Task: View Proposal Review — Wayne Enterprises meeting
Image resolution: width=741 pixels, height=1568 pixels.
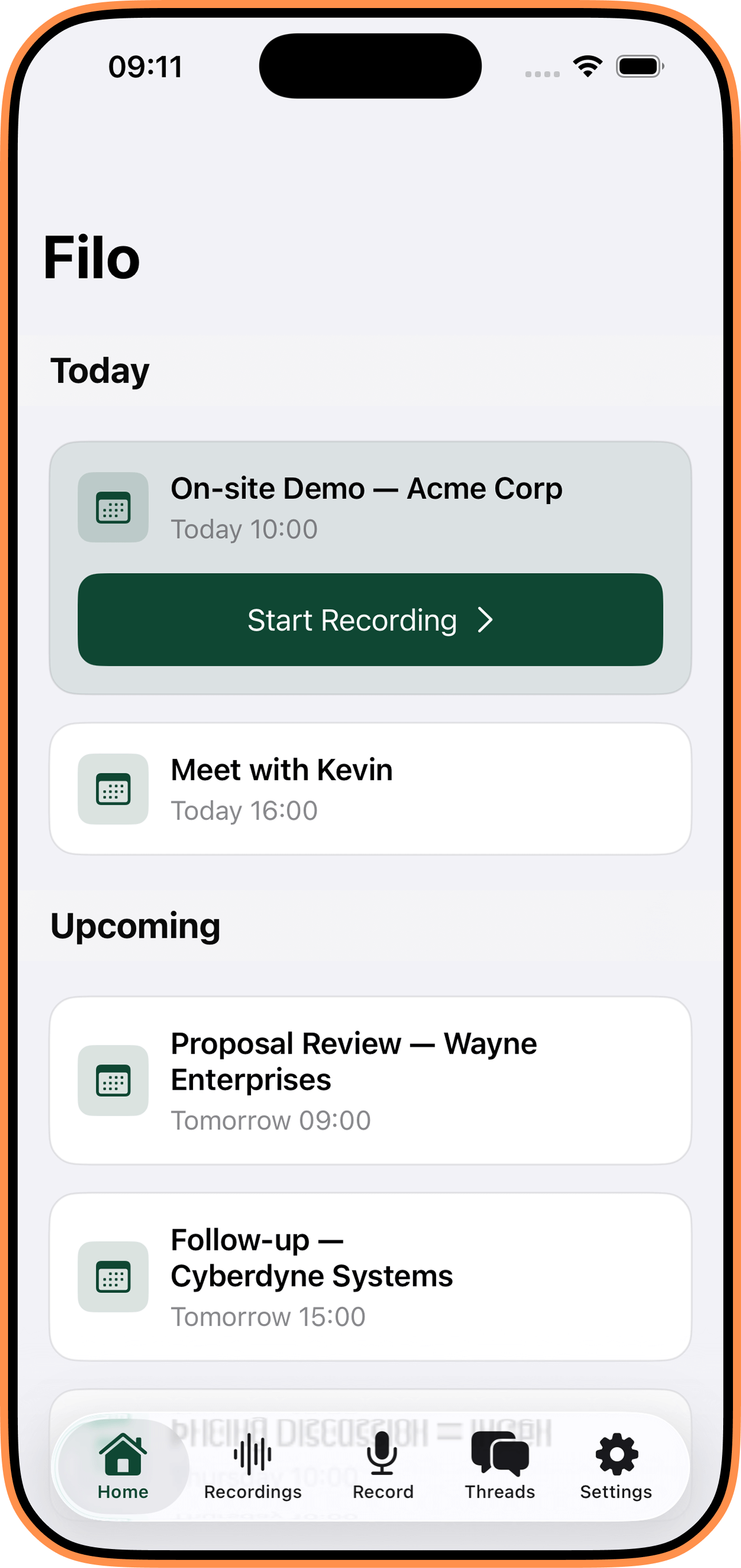Action: coord(370,1080)
